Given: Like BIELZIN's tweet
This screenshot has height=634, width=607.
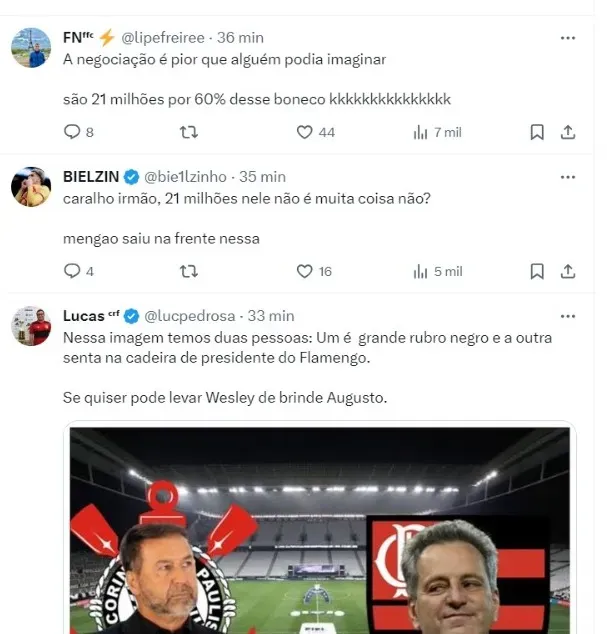Looking at the screenshot, I should 305,271.
